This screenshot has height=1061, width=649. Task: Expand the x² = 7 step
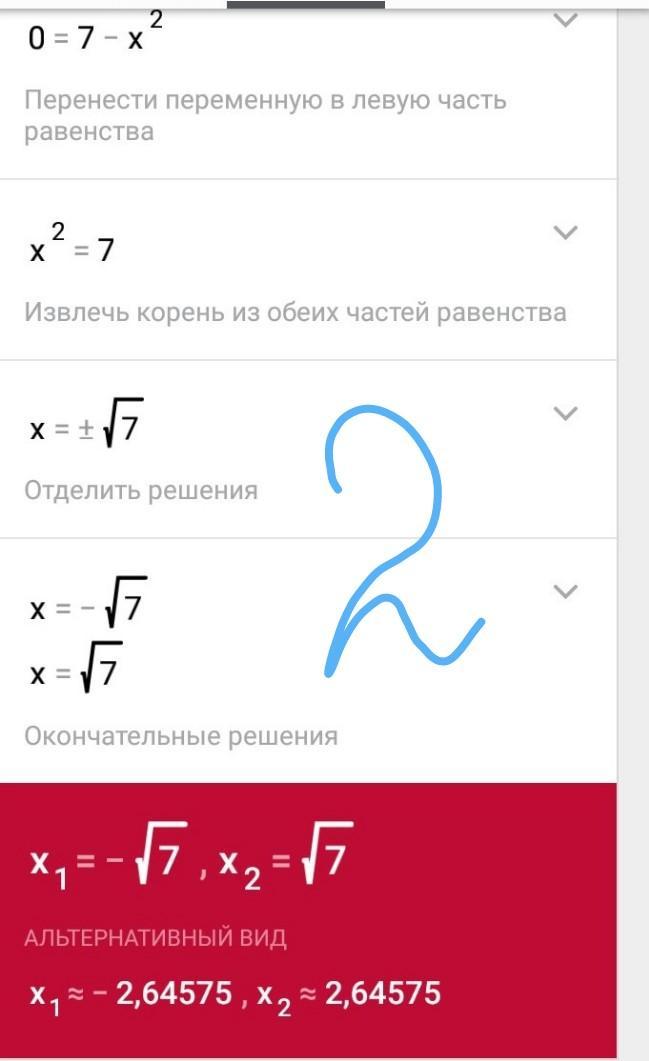tap(565, 233)
